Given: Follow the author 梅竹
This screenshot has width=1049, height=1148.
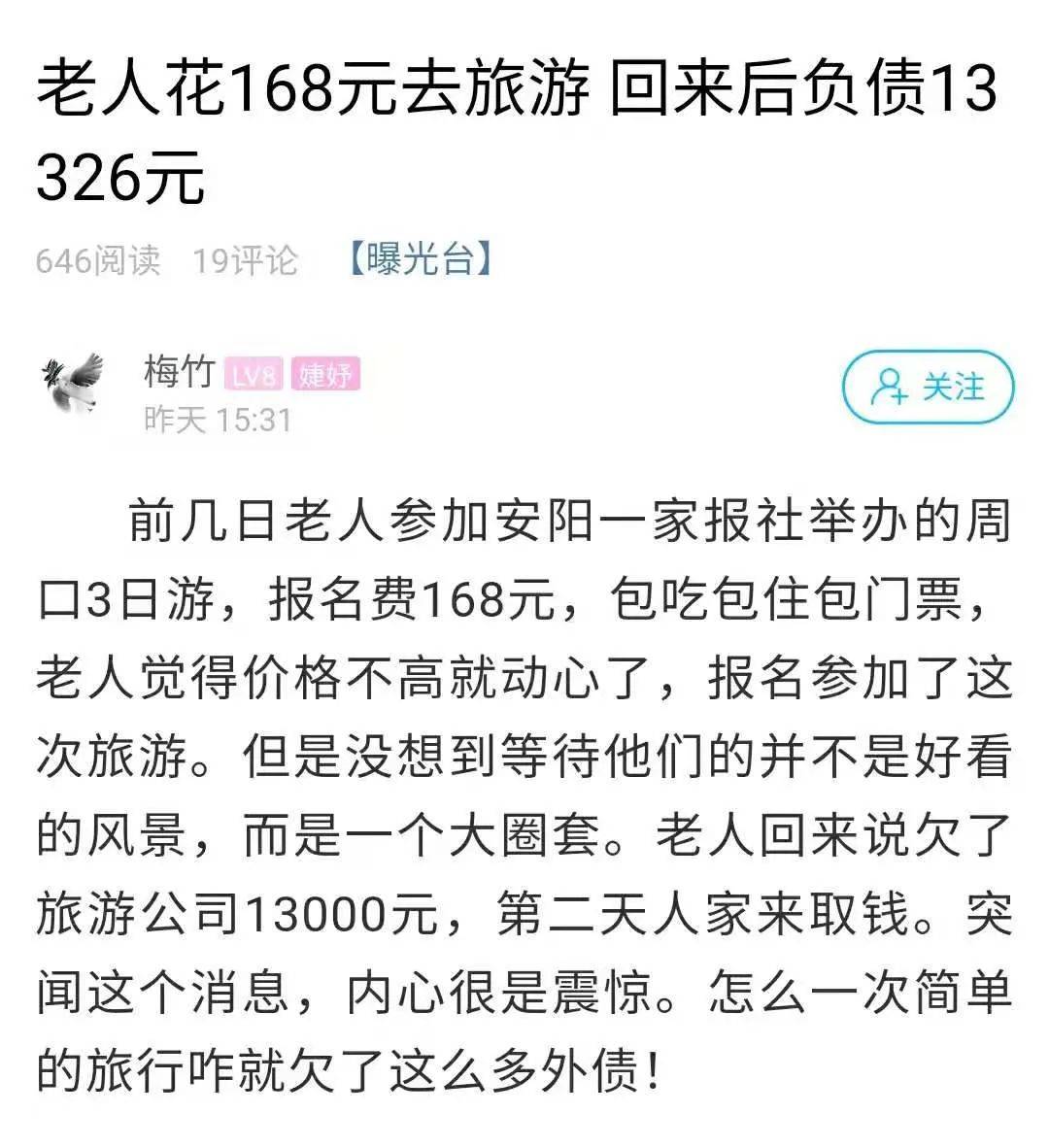Looking at the screenshot, I should pos(927,388).
